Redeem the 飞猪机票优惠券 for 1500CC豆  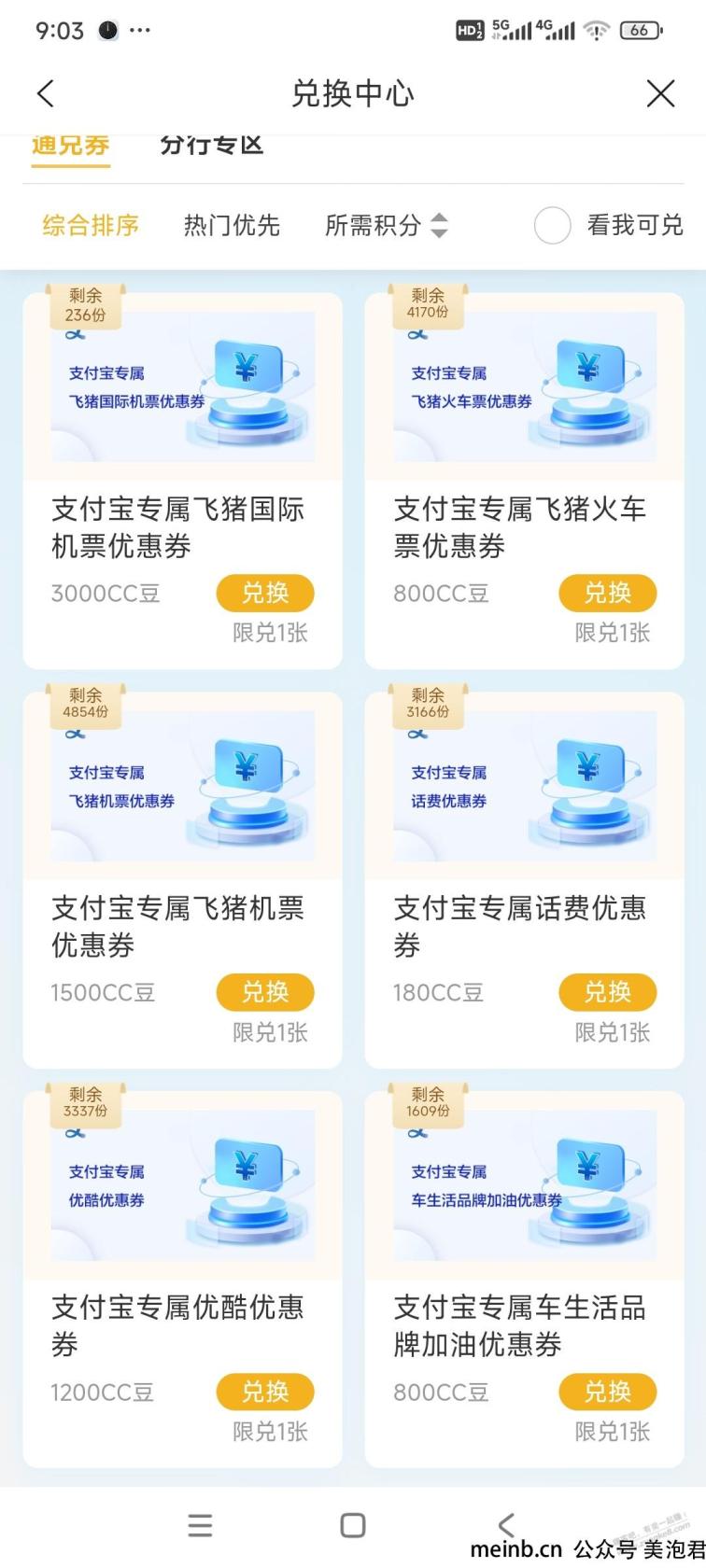[265, 992]
